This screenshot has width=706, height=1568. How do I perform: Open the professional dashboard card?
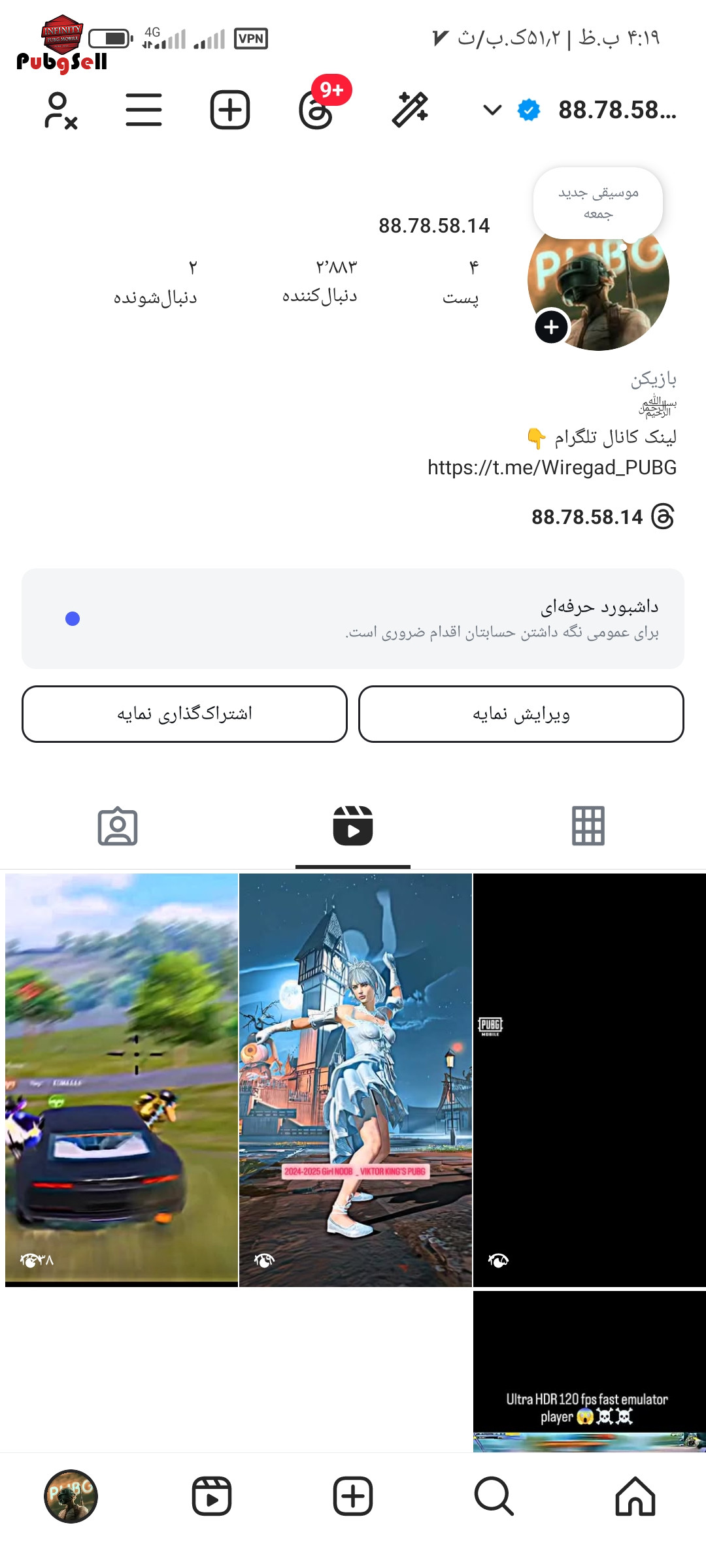point(353,618)
